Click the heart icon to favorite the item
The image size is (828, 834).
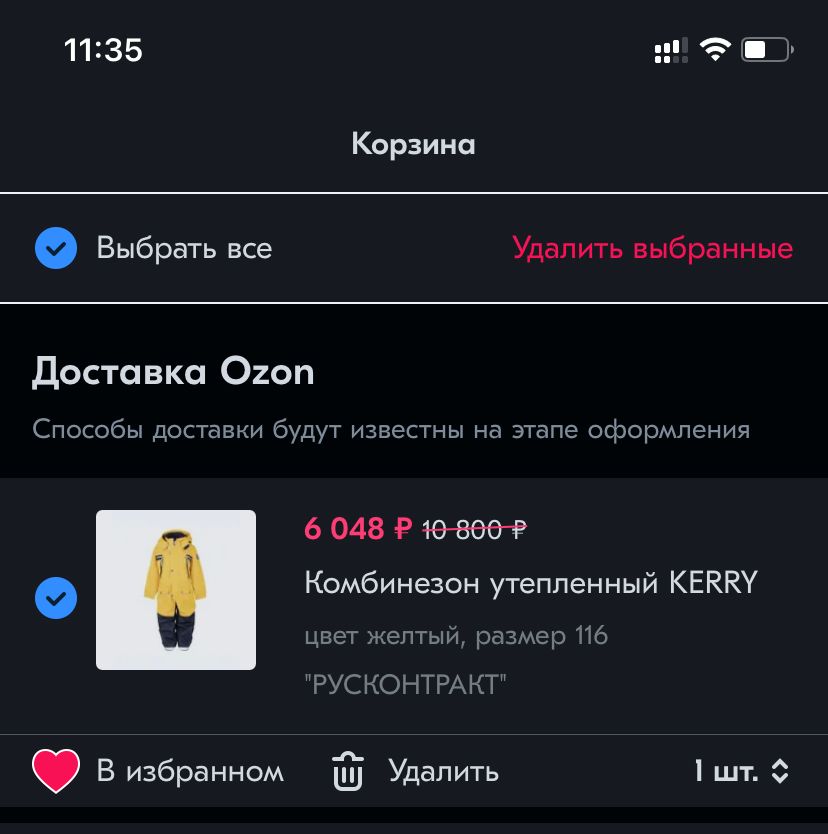click(56, 770)
